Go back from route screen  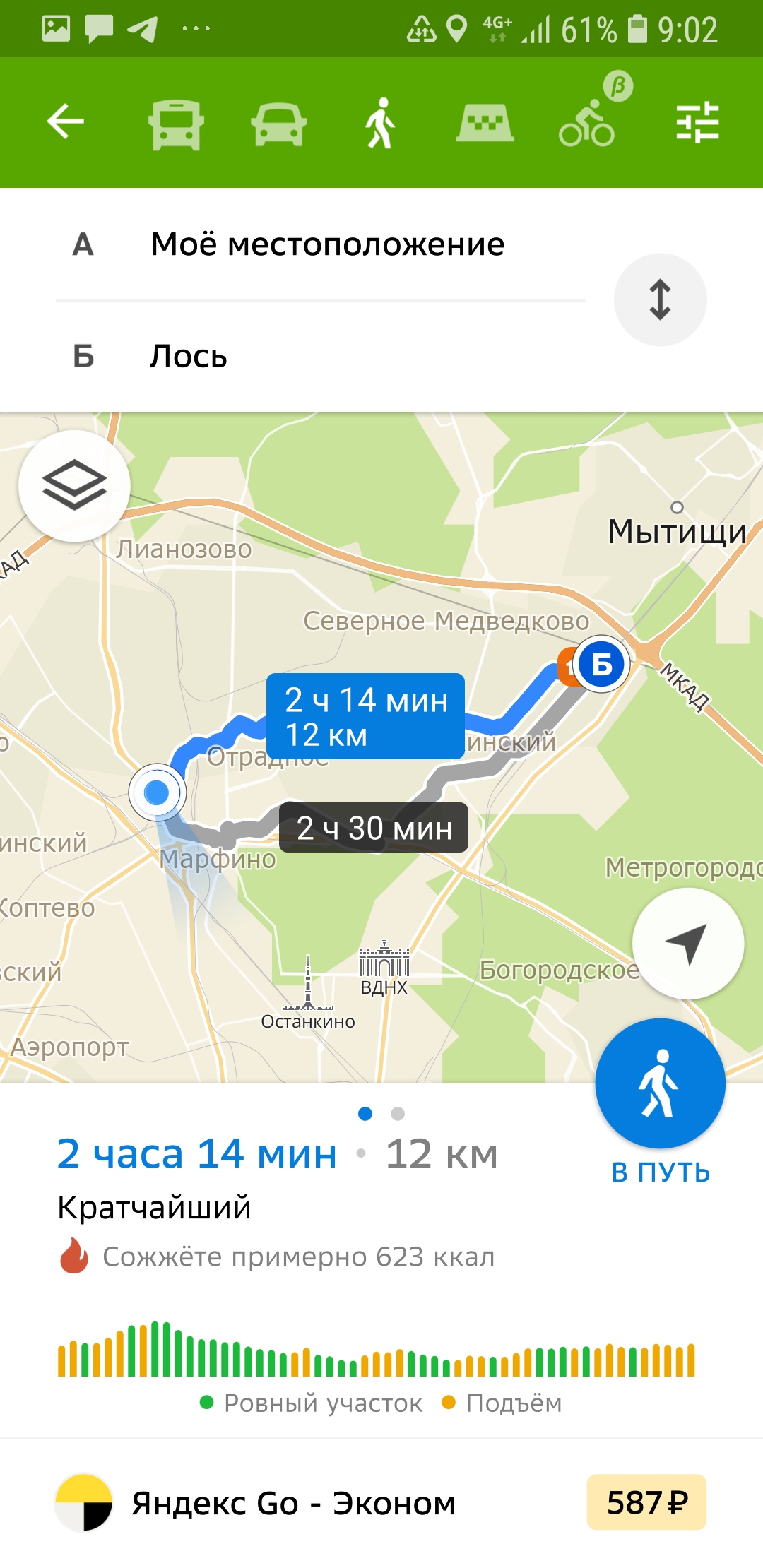point(65,121)
